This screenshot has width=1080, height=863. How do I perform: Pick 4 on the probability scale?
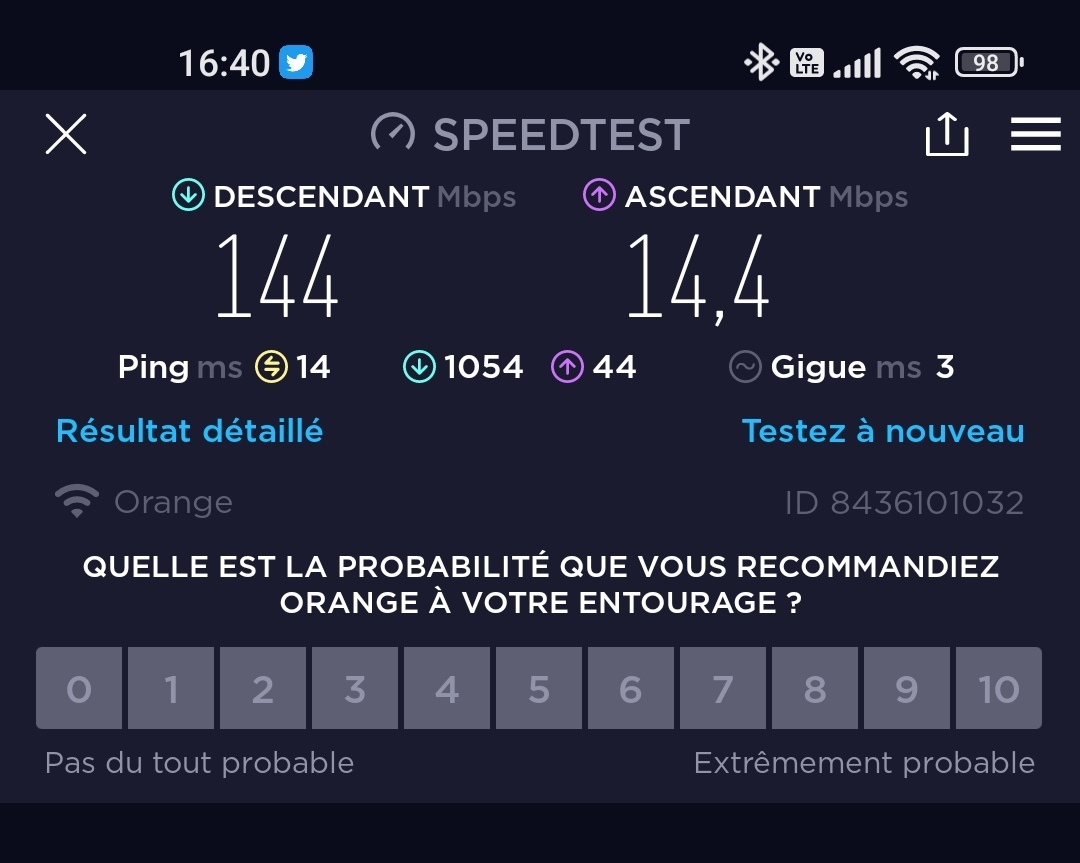click(447, 688)
